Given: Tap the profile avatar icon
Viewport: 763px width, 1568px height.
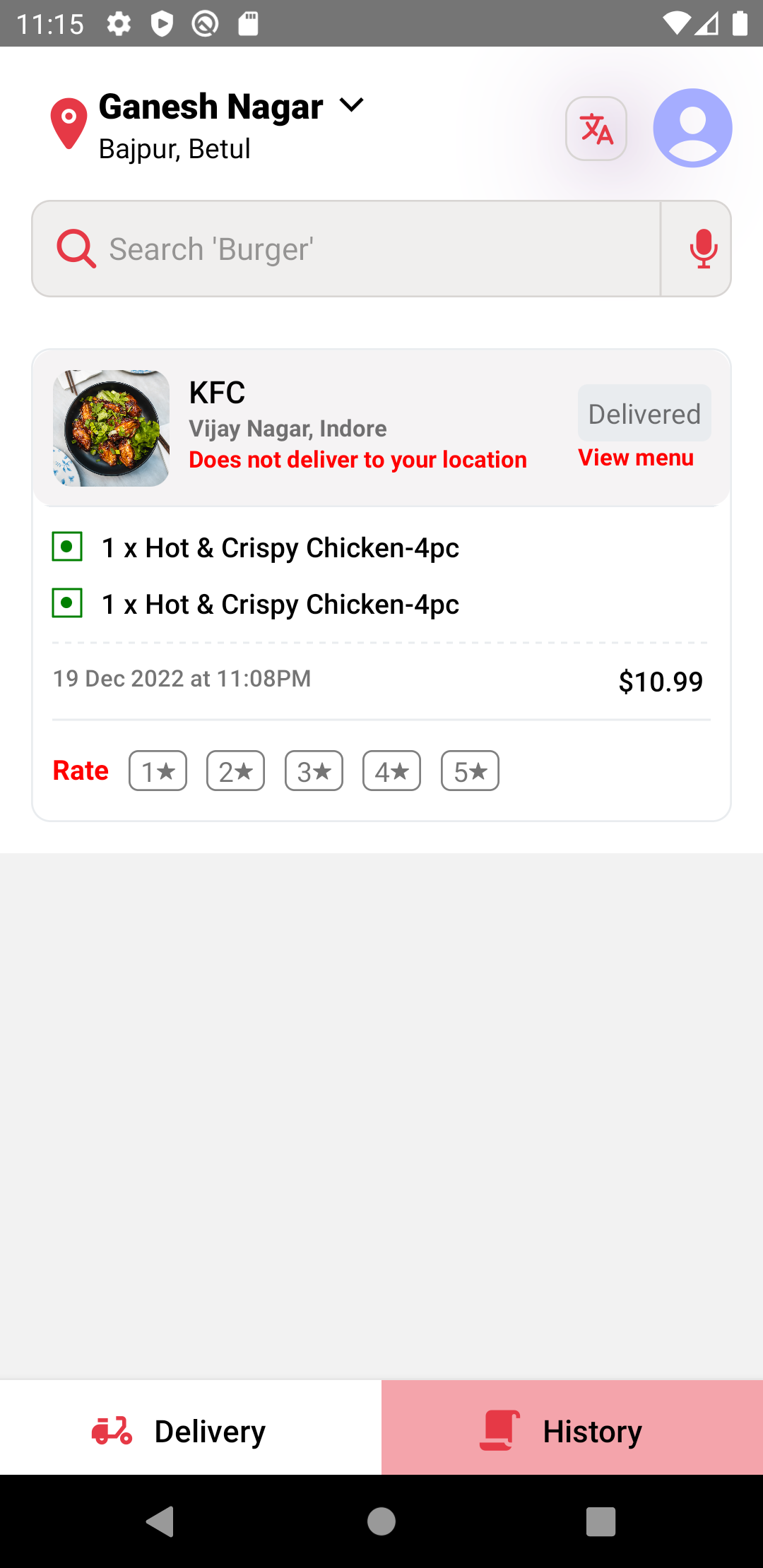Looking at the screenshot, I should [692, 128].
